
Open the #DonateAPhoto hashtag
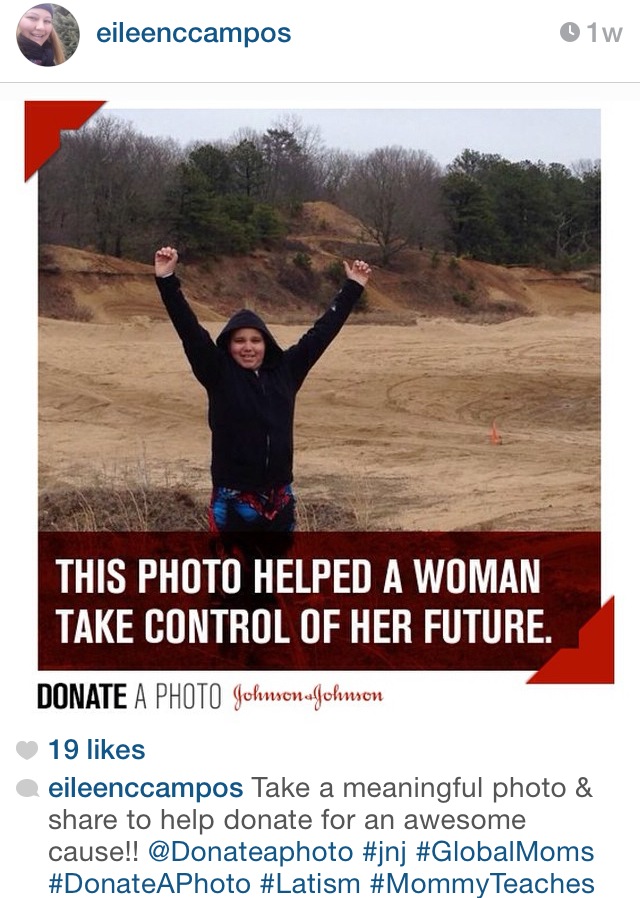[150, 884]
